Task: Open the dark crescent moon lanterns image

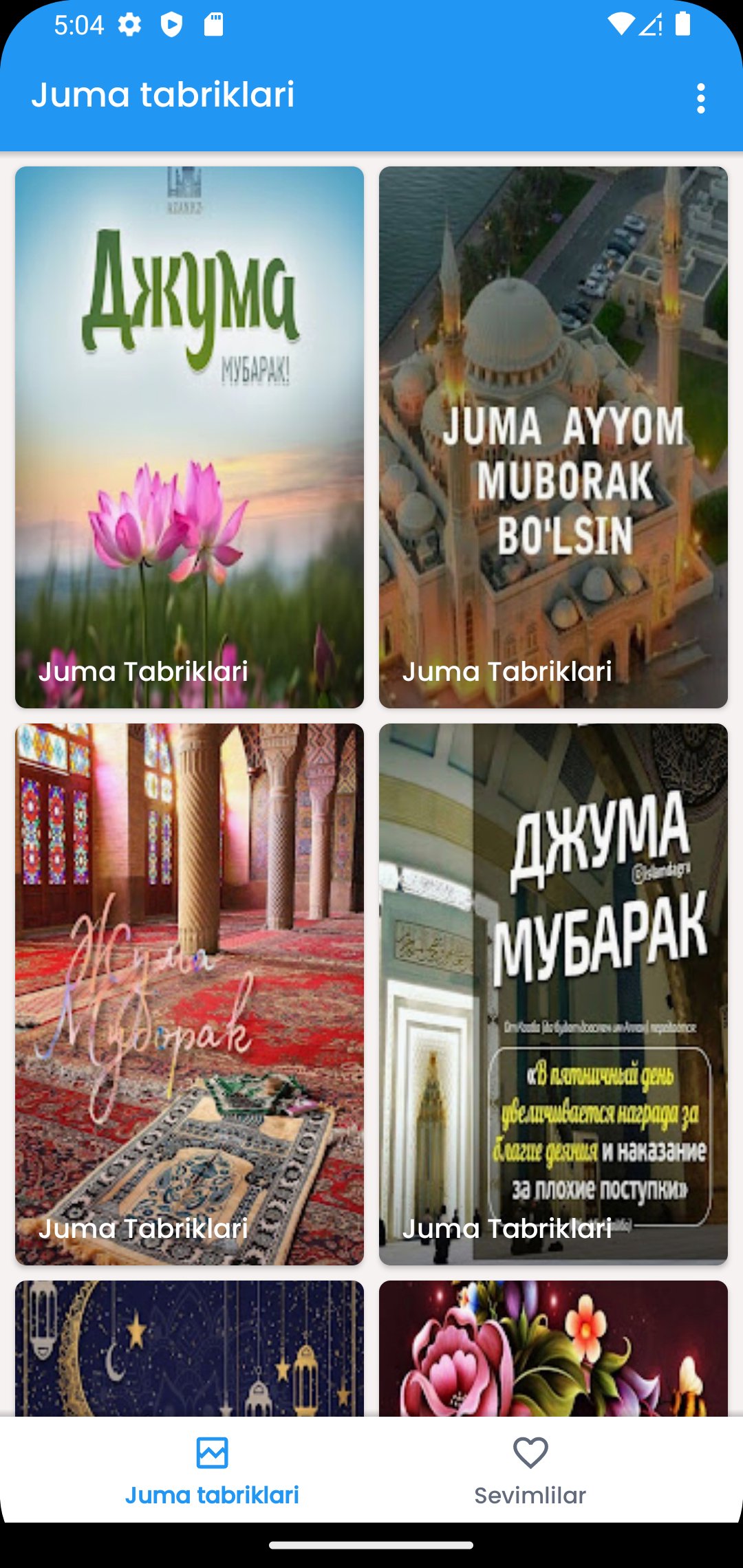Action: click(188, 1348)
